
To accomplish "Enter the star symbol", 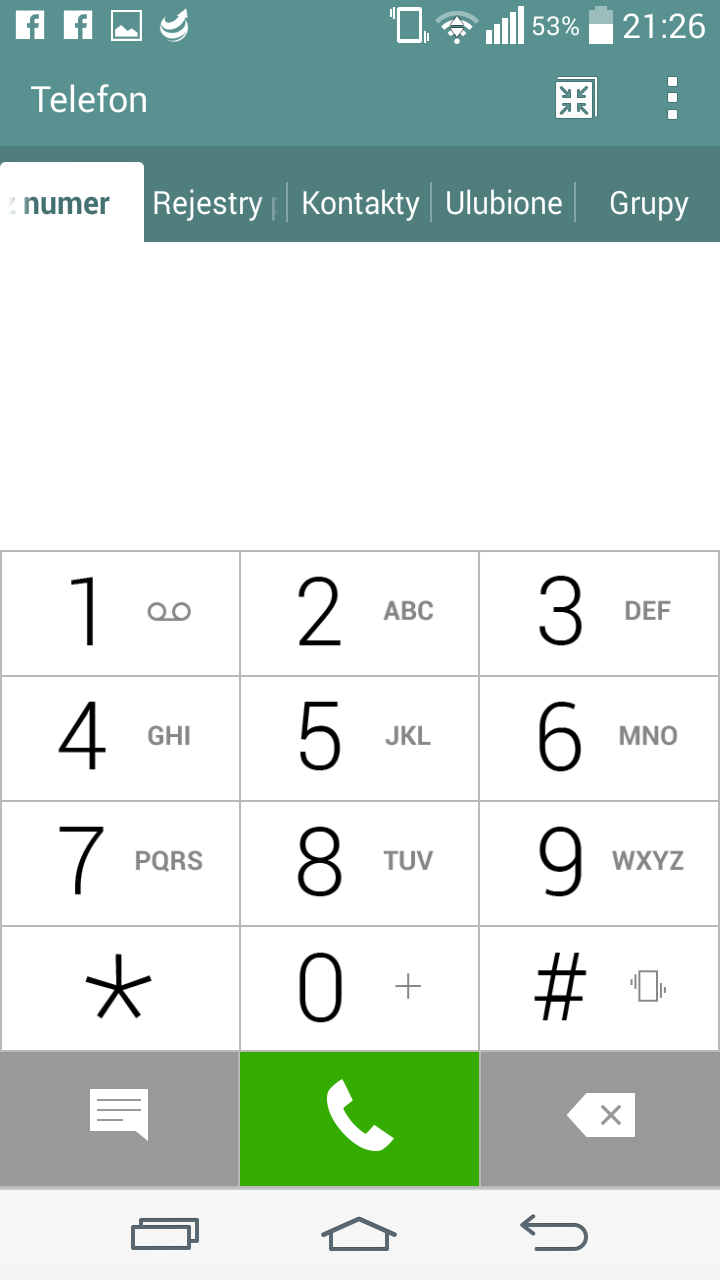I will click(120, 988).
